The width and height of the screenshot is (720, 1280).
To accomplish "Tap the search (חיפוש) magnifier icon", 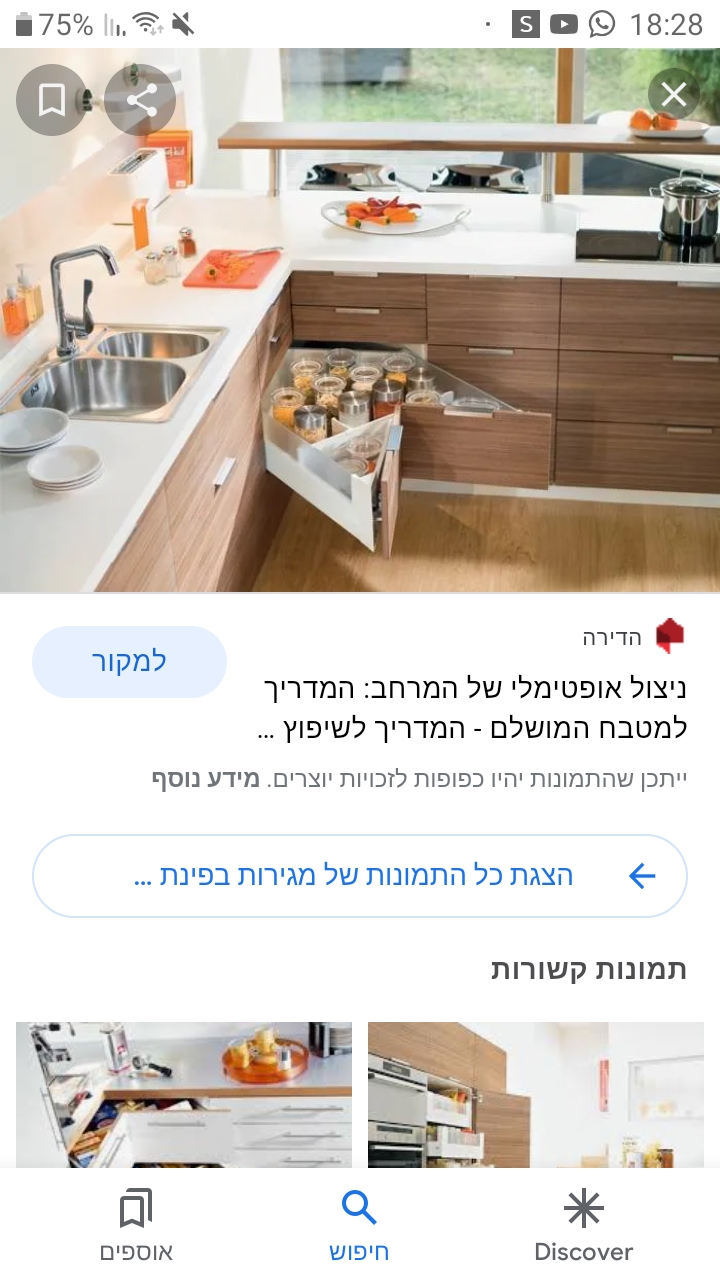I will click(360, 1208).
